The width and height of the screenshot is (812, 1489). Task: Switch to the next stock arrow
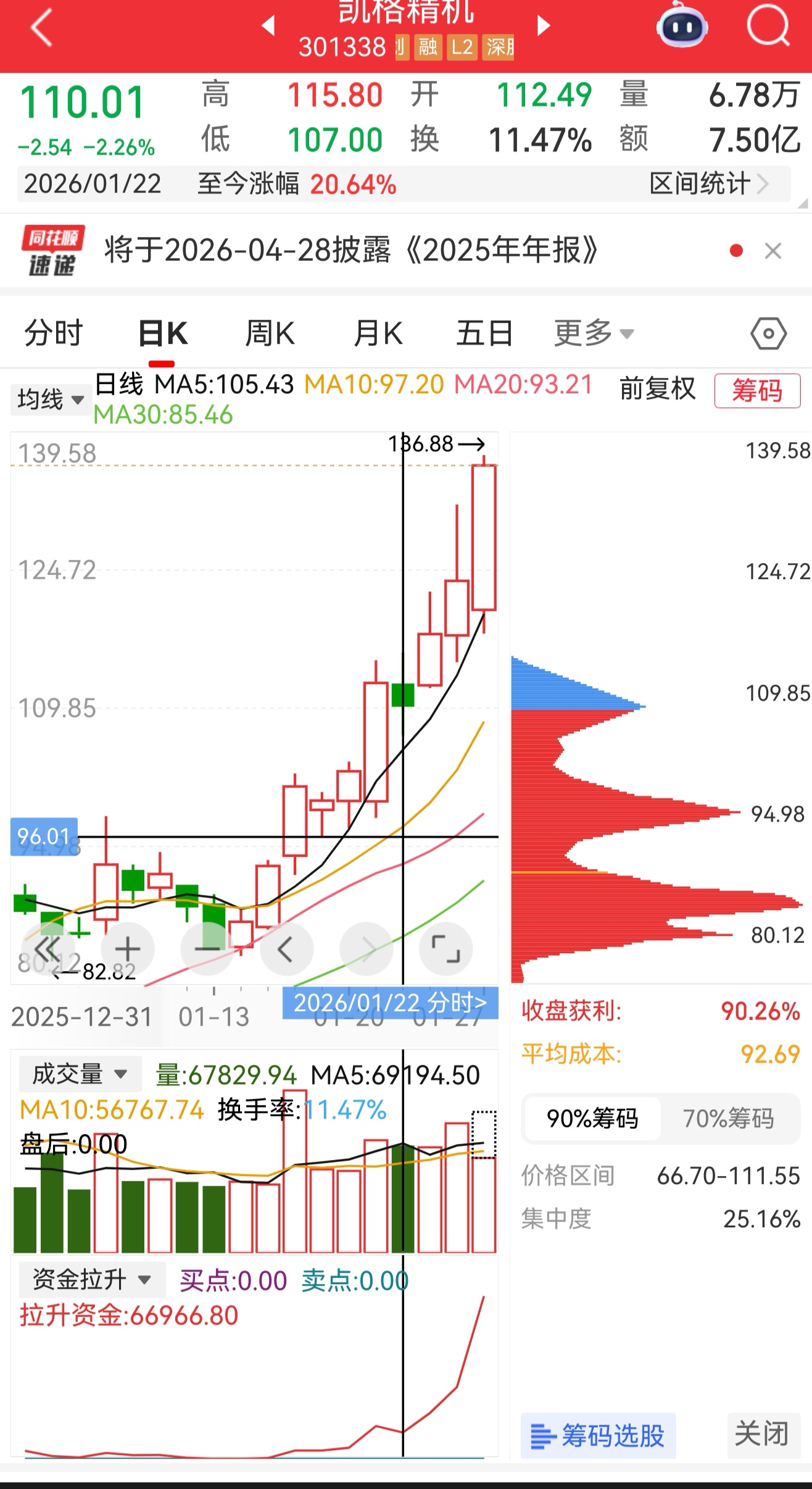pyautogui.click(x=543, y=26)
